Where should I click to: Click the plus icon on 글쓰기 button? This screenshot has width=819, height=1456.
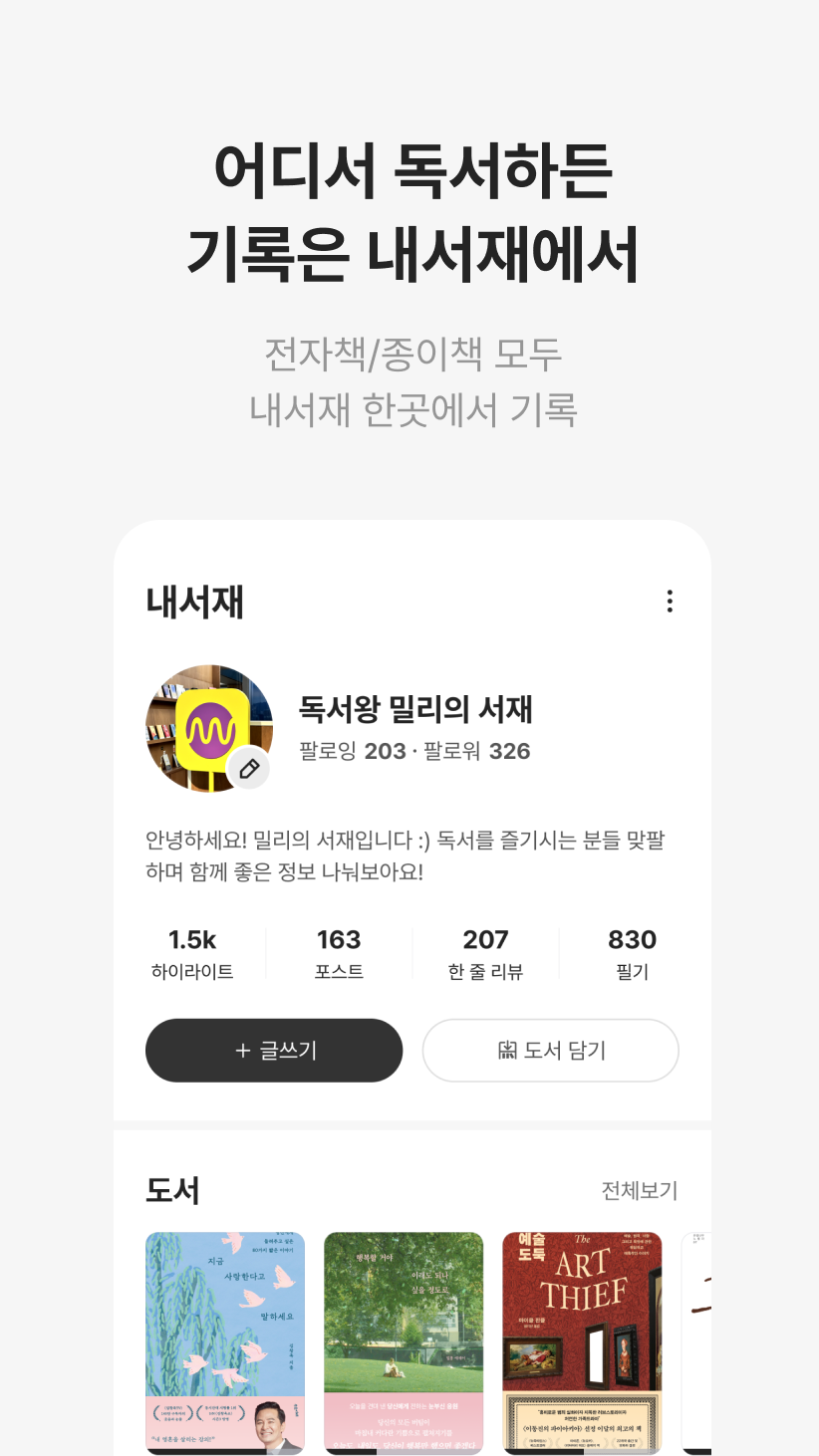(239, 1050)
